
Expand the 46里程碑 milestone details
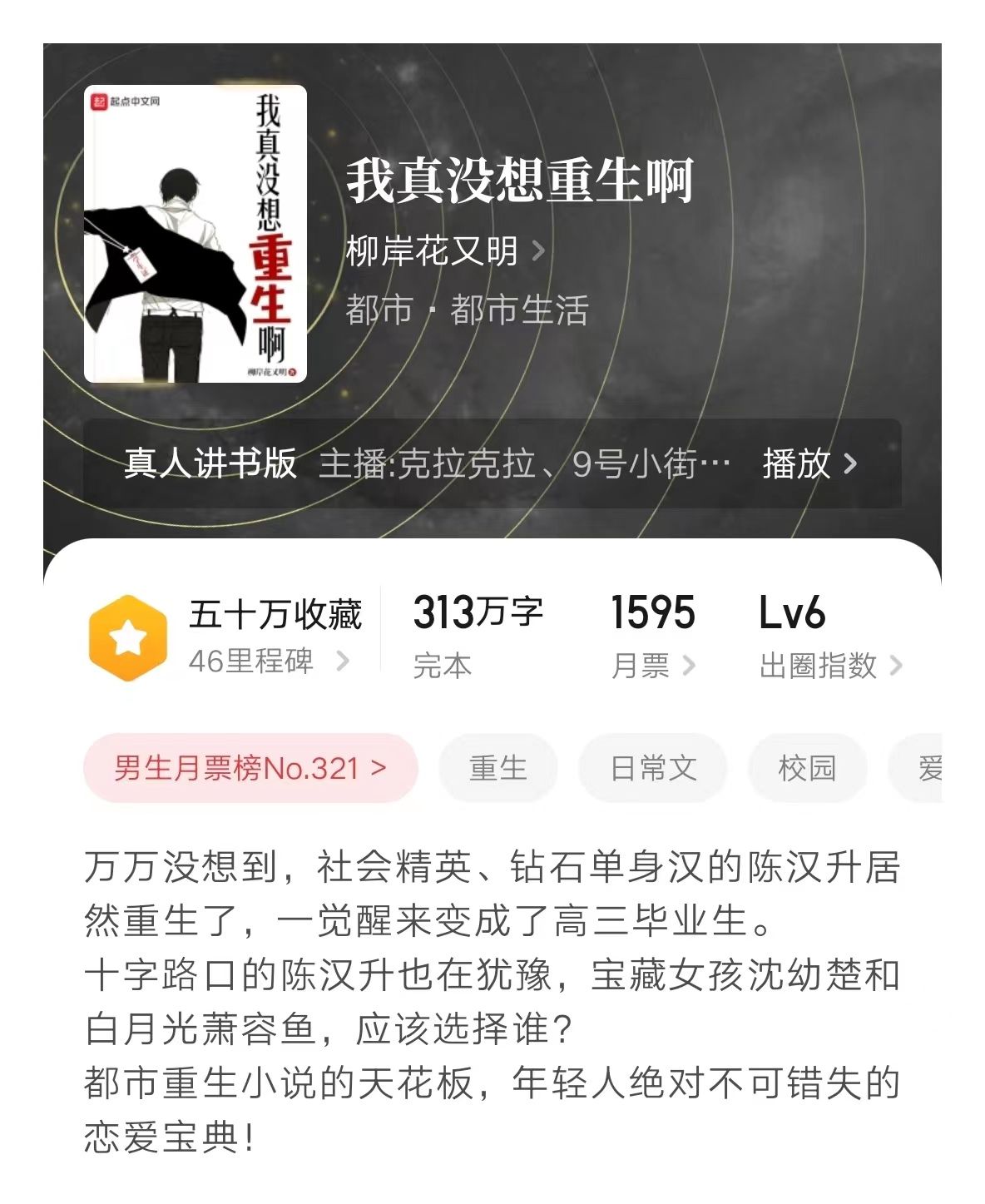tap(254, 660)
